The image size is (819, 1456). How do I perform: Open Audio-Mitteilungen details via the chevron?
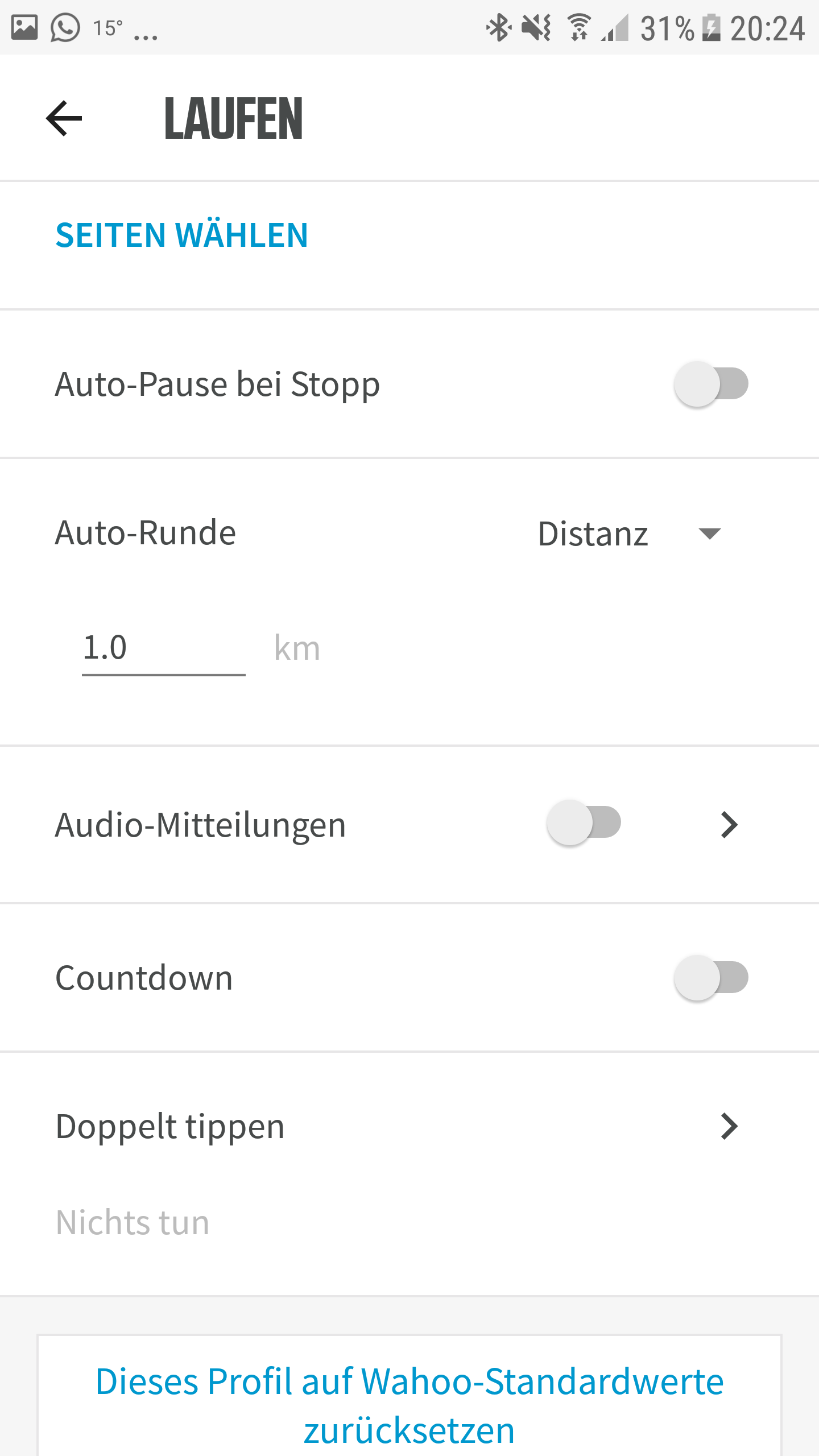(x=729, y=825)
